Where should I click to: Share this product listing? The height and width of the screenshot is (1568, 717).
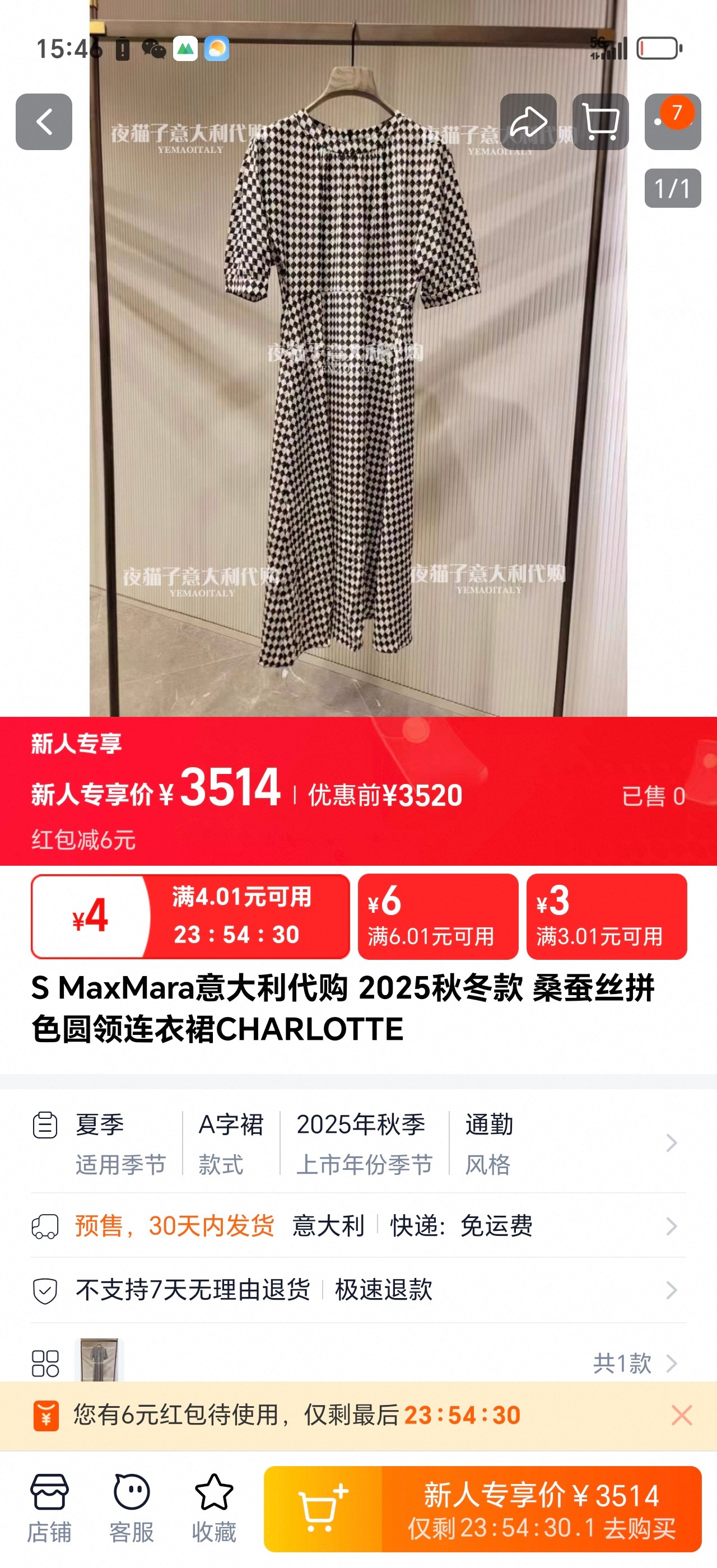528,122
